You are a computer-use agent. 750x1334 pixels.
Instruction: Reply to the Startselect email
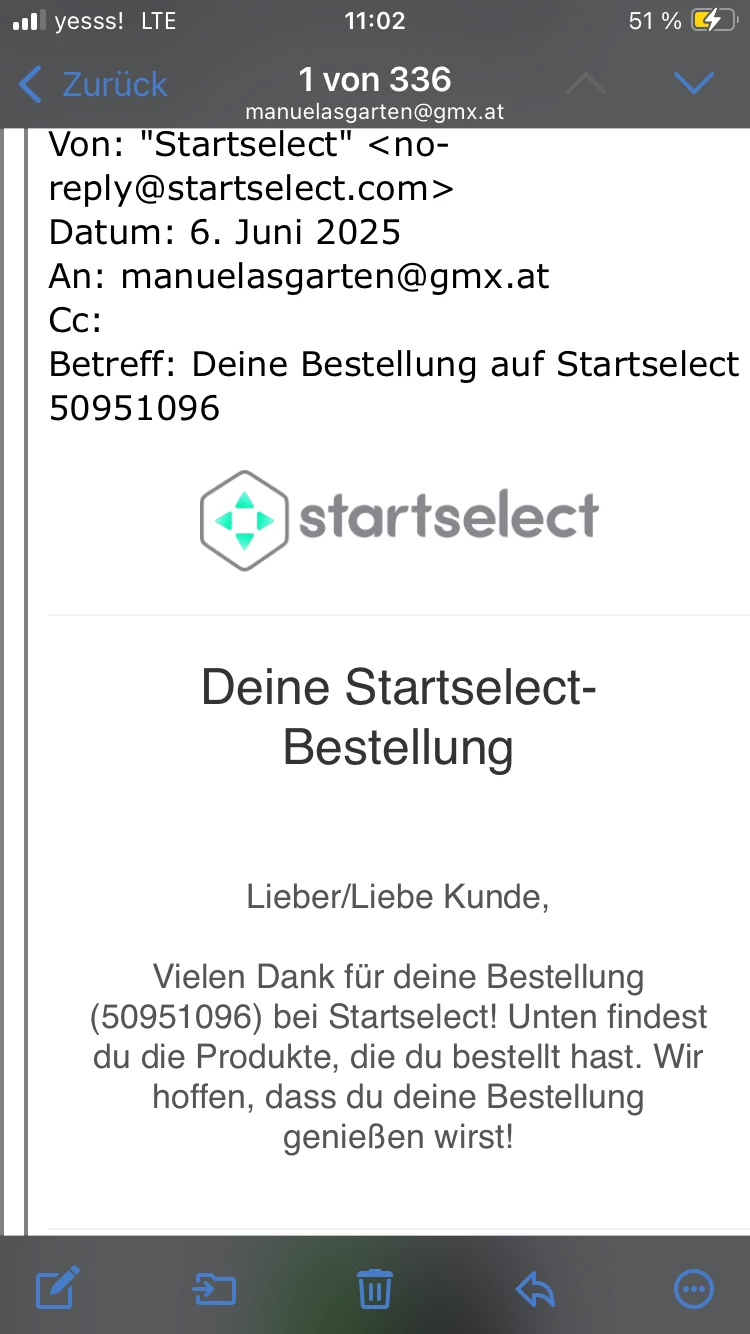pos(535,1289)
